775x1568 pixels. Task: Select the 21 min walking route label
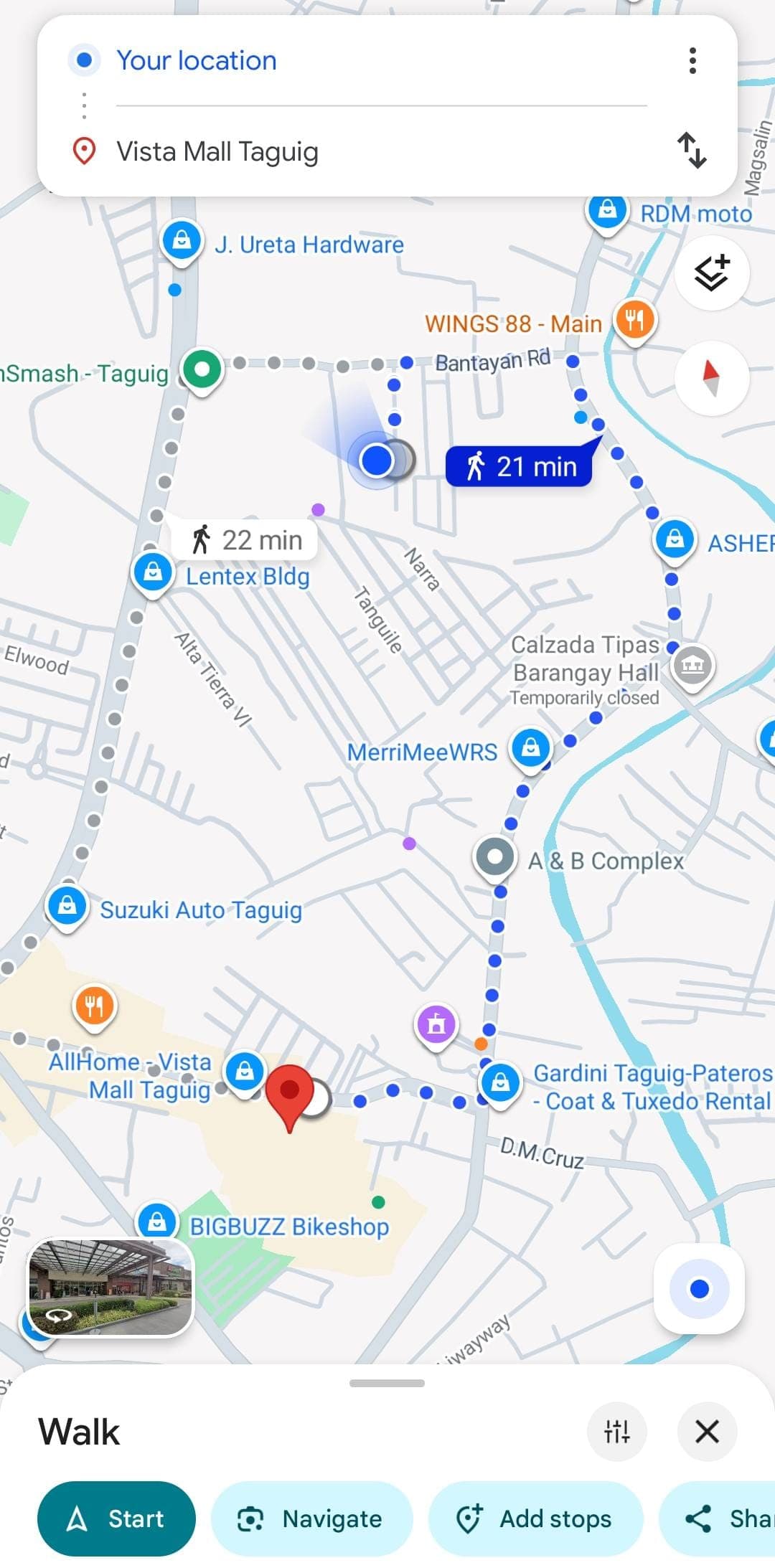(521, 467)
